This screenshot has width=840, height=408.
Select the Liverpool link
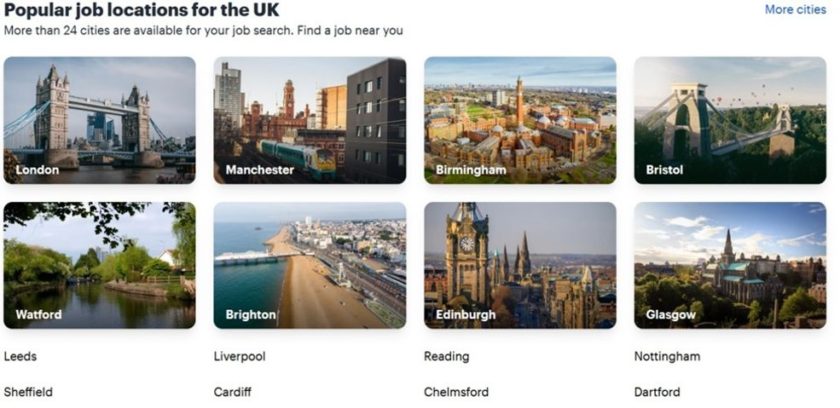tap(239, 356)
